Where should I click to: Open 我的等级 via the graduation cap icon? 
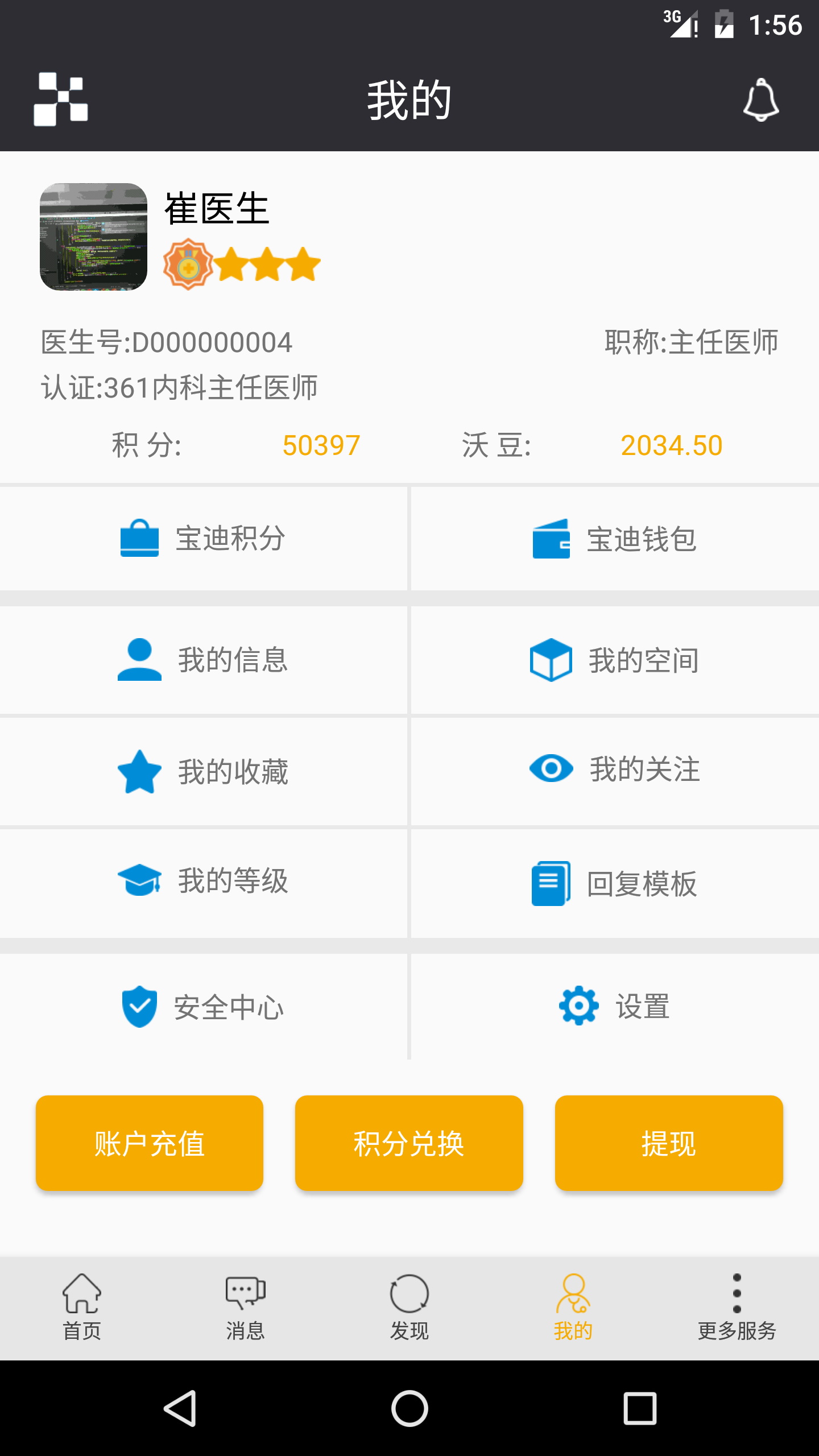[138, 882]
